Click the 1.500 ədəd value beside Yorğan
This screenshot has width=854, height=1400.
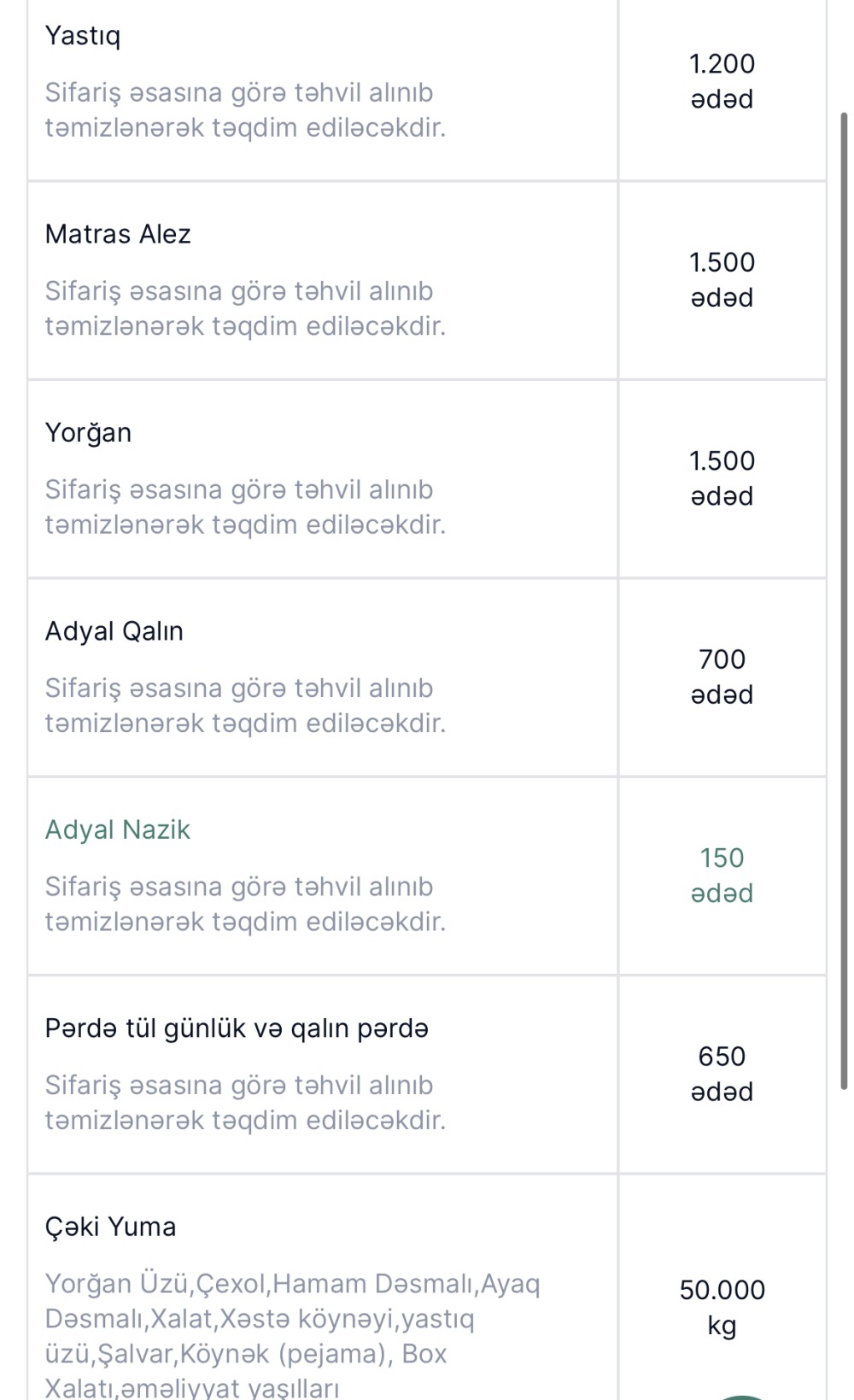[x=722, y=477]
